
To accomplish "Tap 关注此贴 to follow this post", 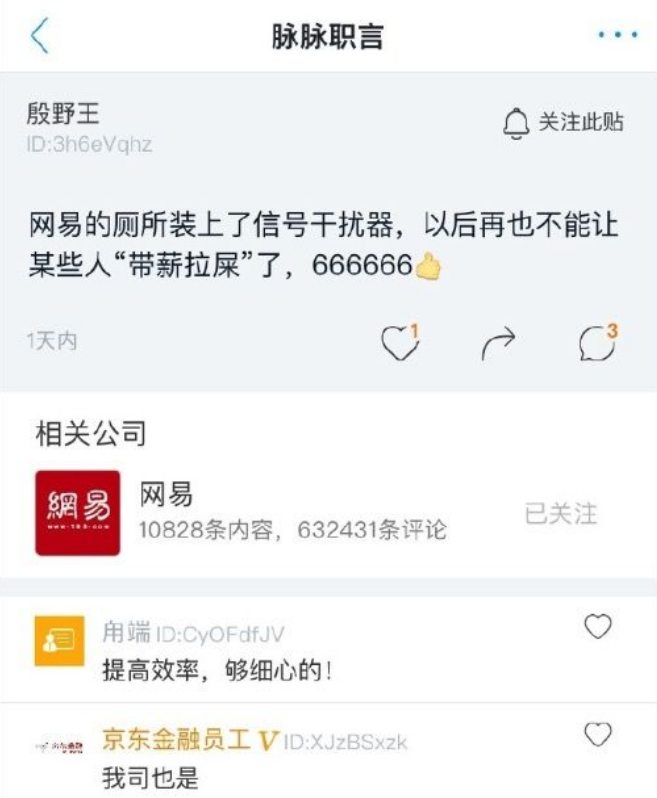I will [x=563, y=123].
